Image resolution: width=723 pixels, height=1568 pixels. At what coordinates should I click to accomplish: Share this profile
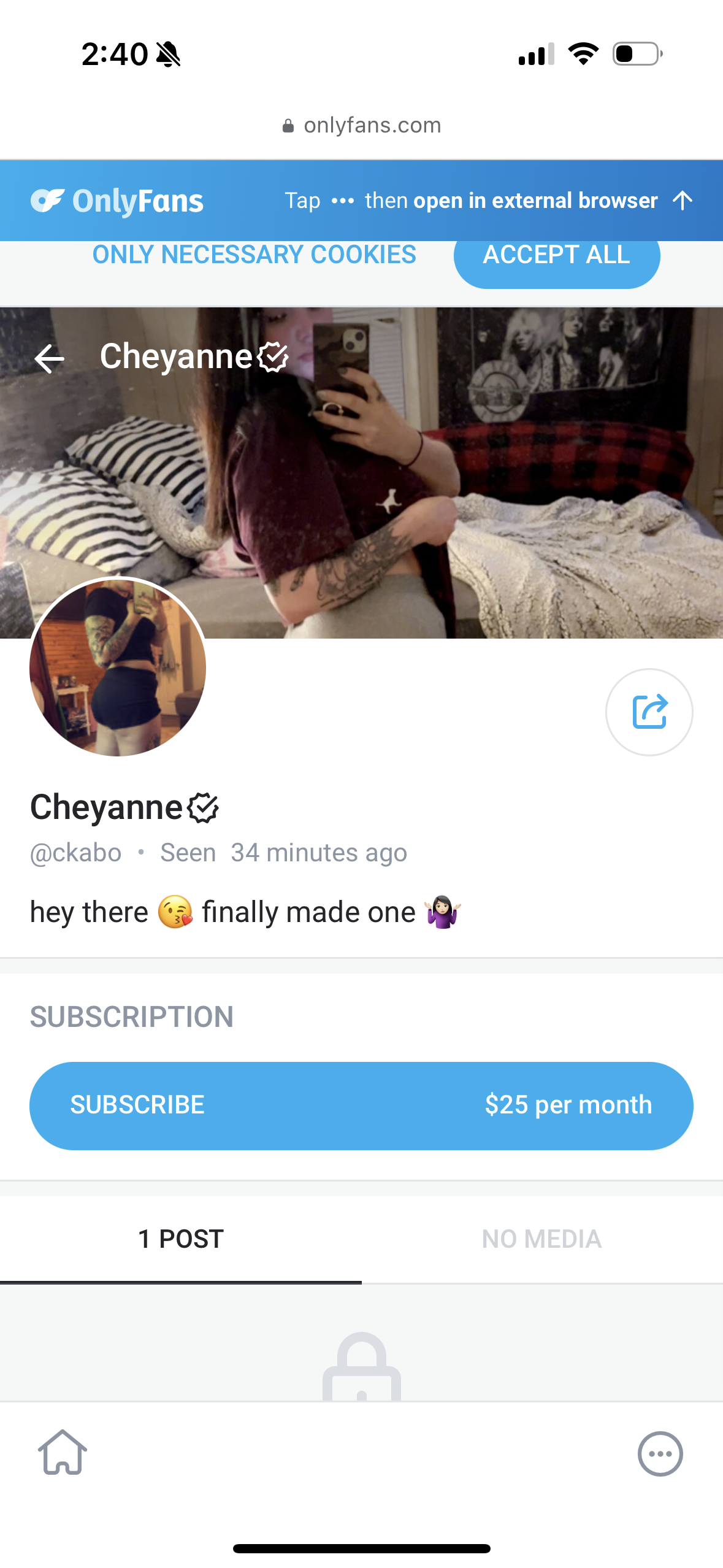coord(649,712)
